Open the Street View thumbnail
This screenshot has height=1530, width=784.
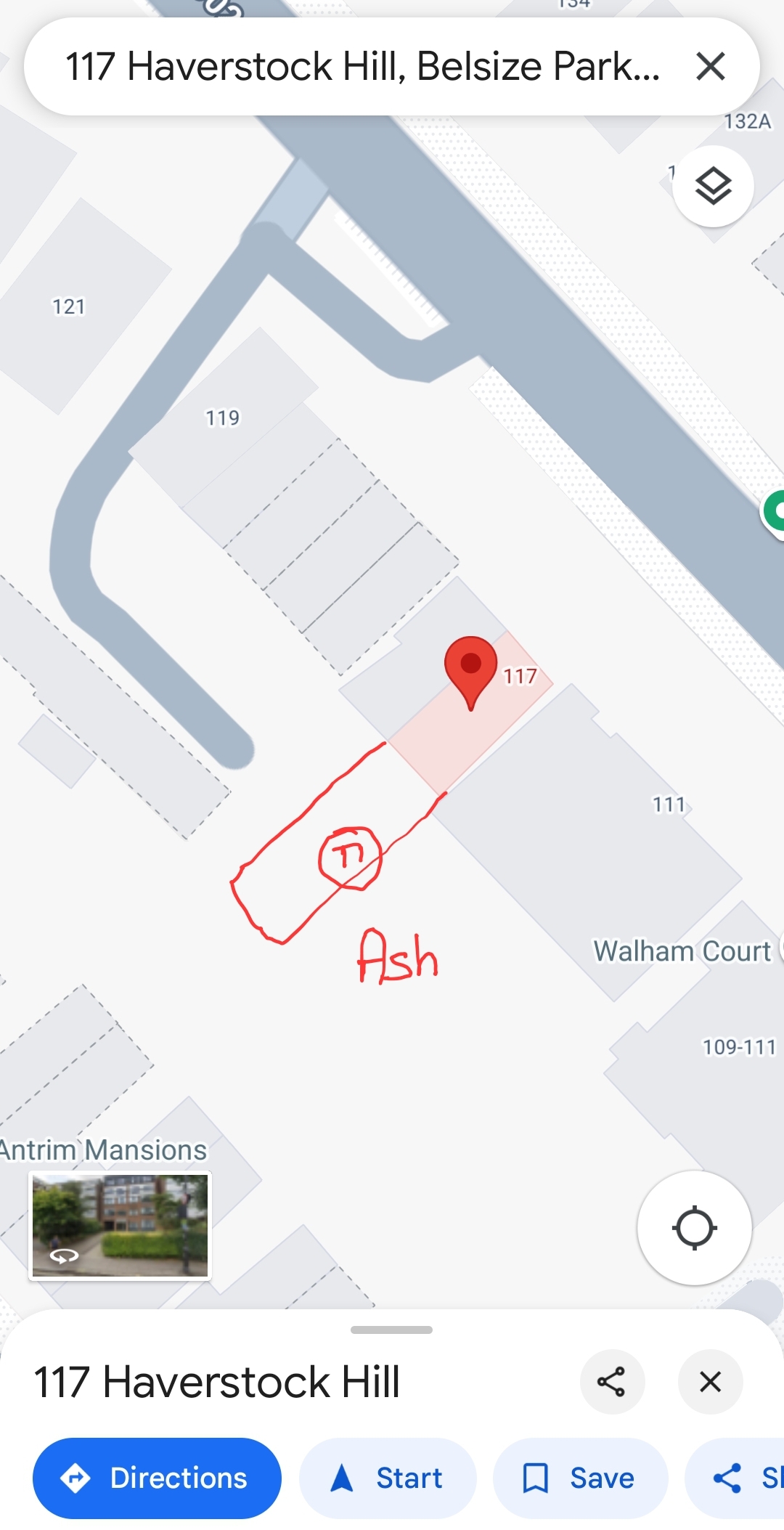click(x=120, y=1225)
